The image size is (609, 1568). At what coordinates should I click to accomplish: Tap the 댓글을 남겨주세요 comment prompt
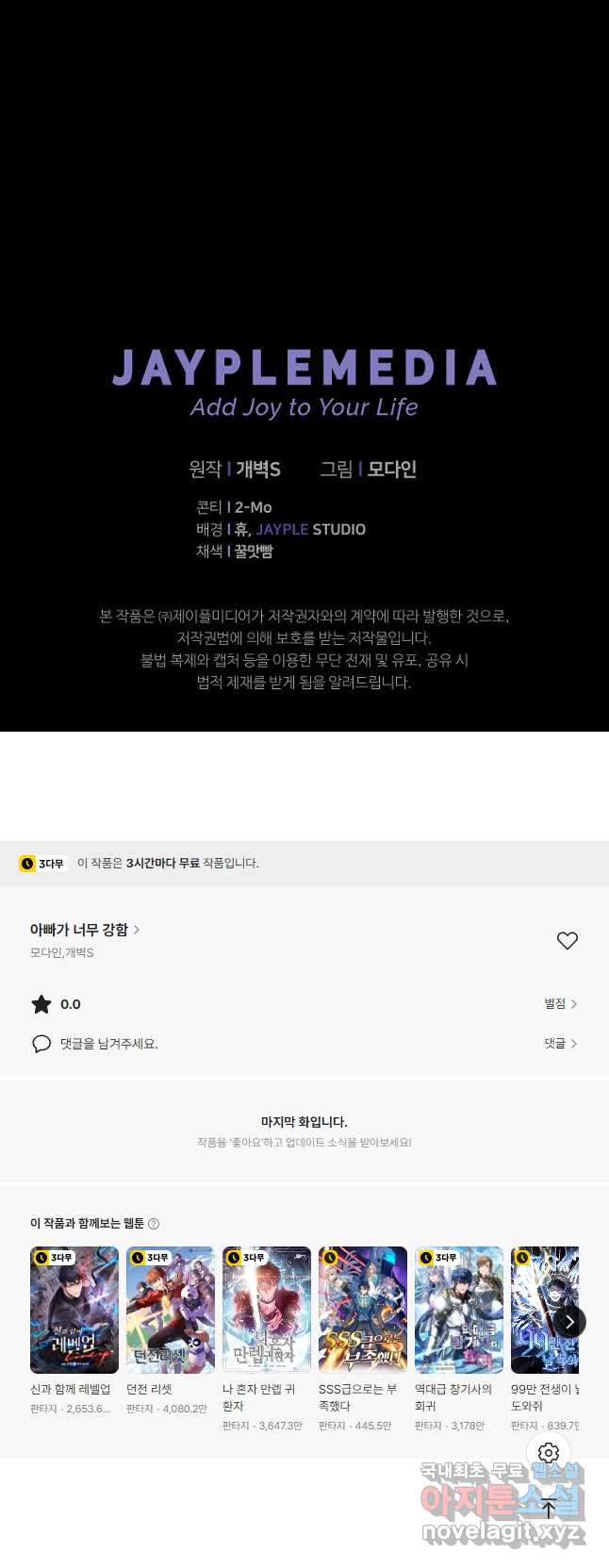(108, 1044)
